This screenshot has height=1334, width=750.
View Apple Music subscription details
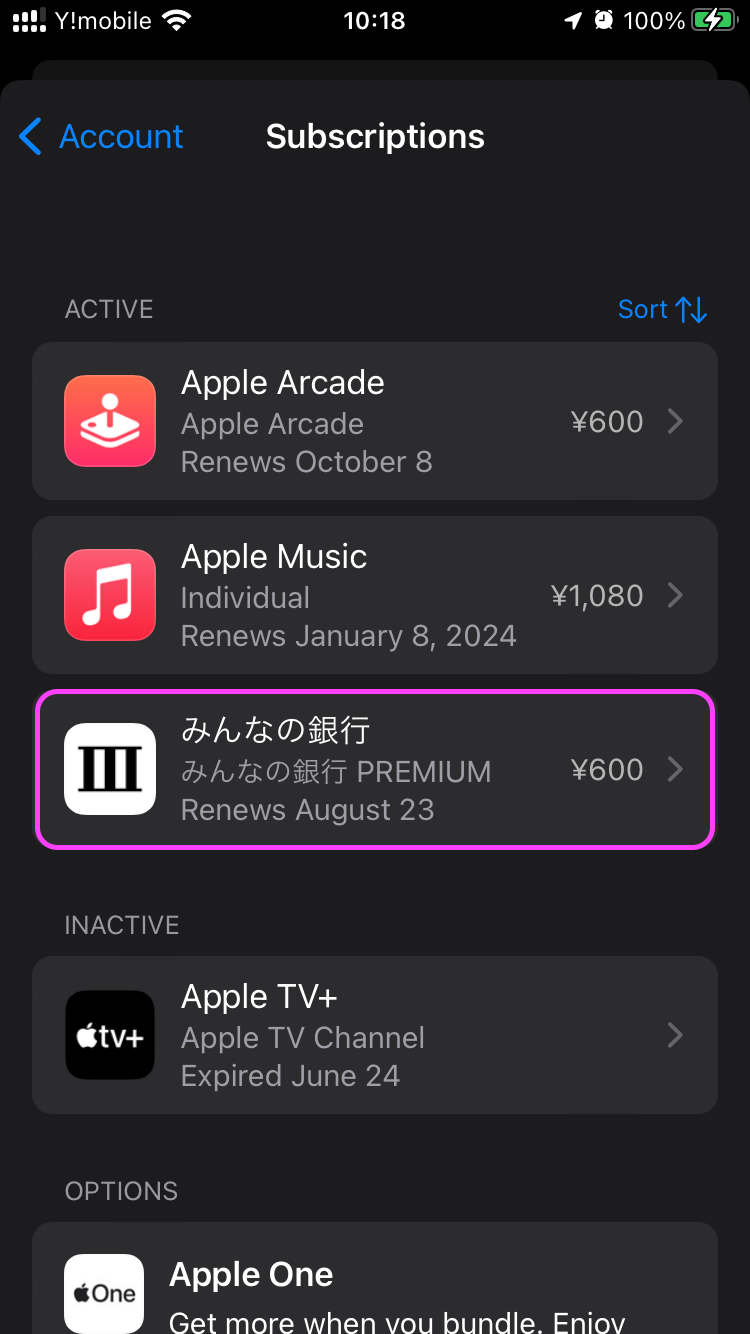point(375,595)
